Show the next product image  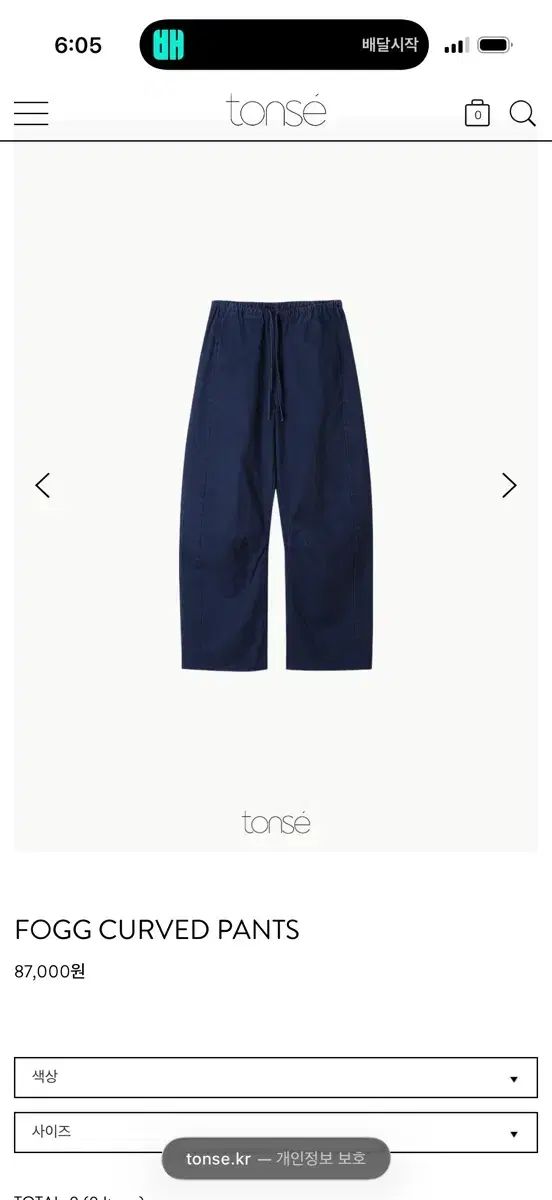[509, 485]
